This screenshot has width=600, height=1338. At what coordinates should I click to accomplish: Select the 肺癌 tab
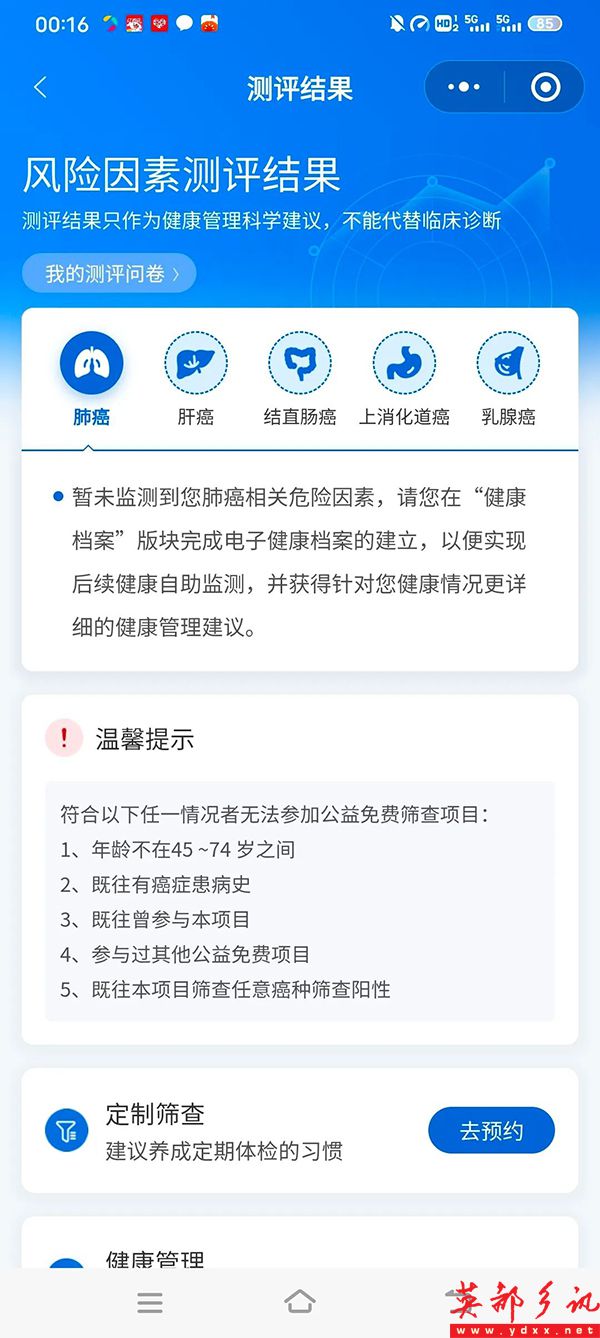coord(91,379)
